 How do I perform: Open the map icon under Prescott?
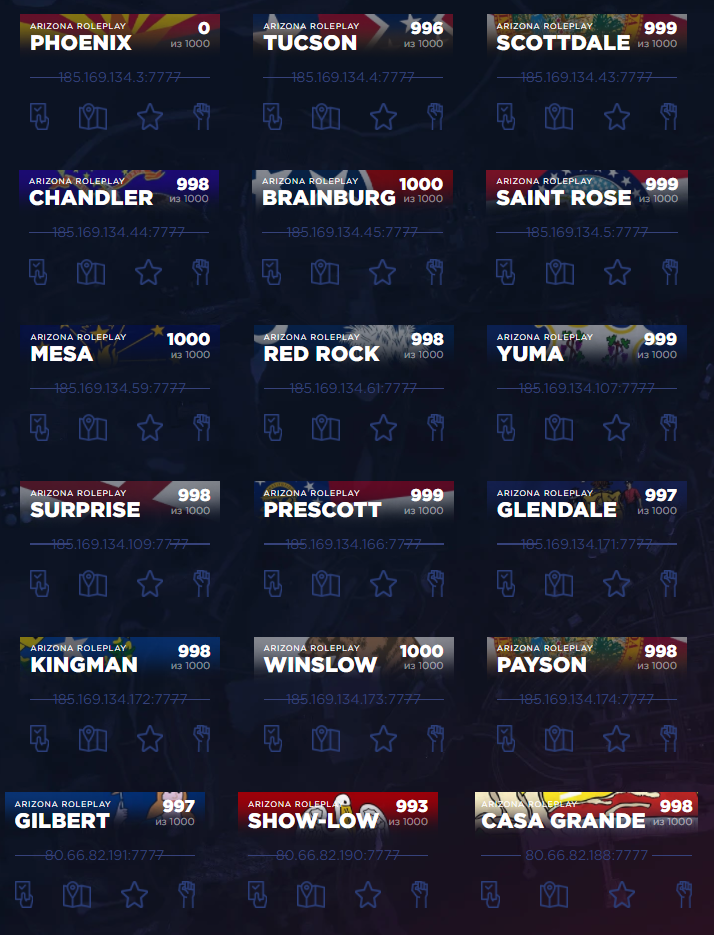326,583
